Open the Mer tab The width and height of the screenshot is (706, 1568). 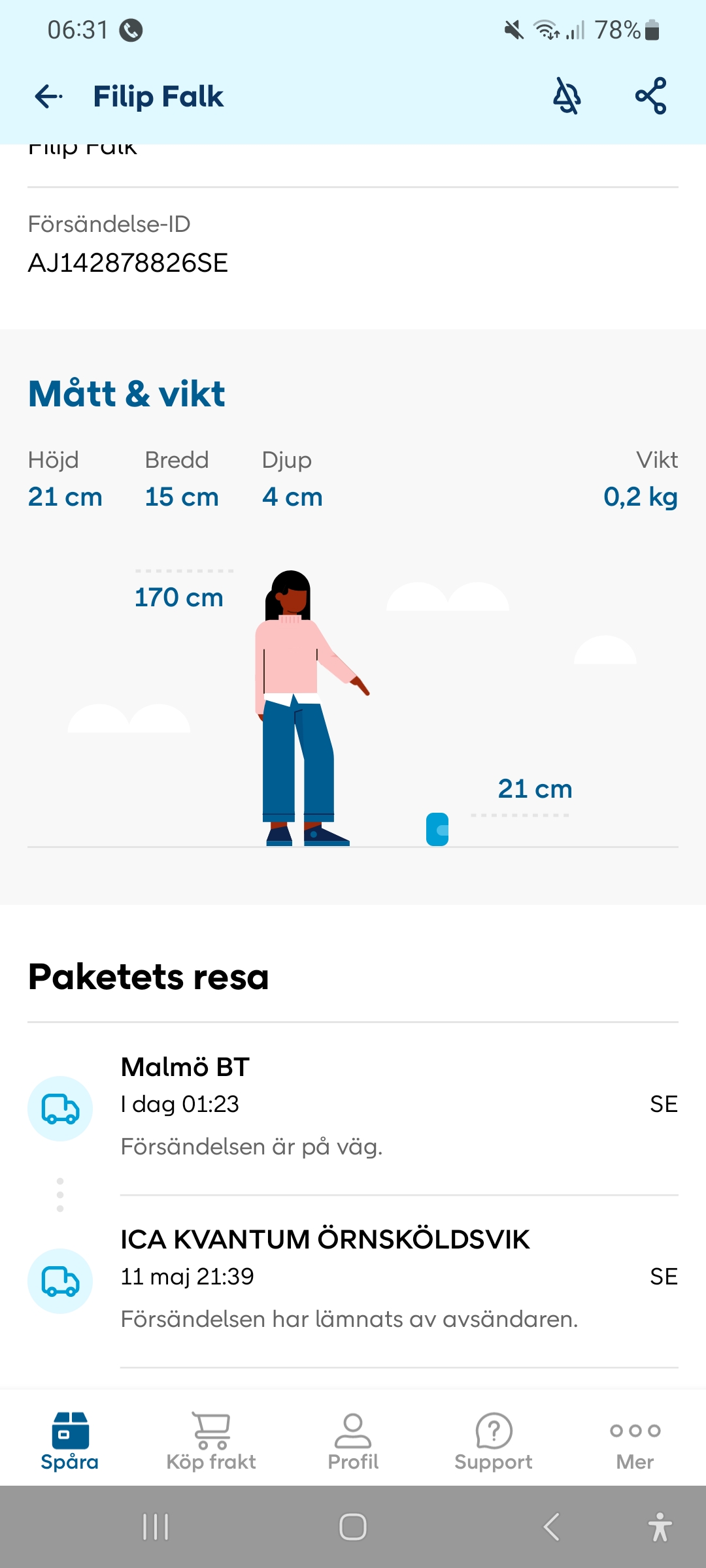[x=635, y=1441]
